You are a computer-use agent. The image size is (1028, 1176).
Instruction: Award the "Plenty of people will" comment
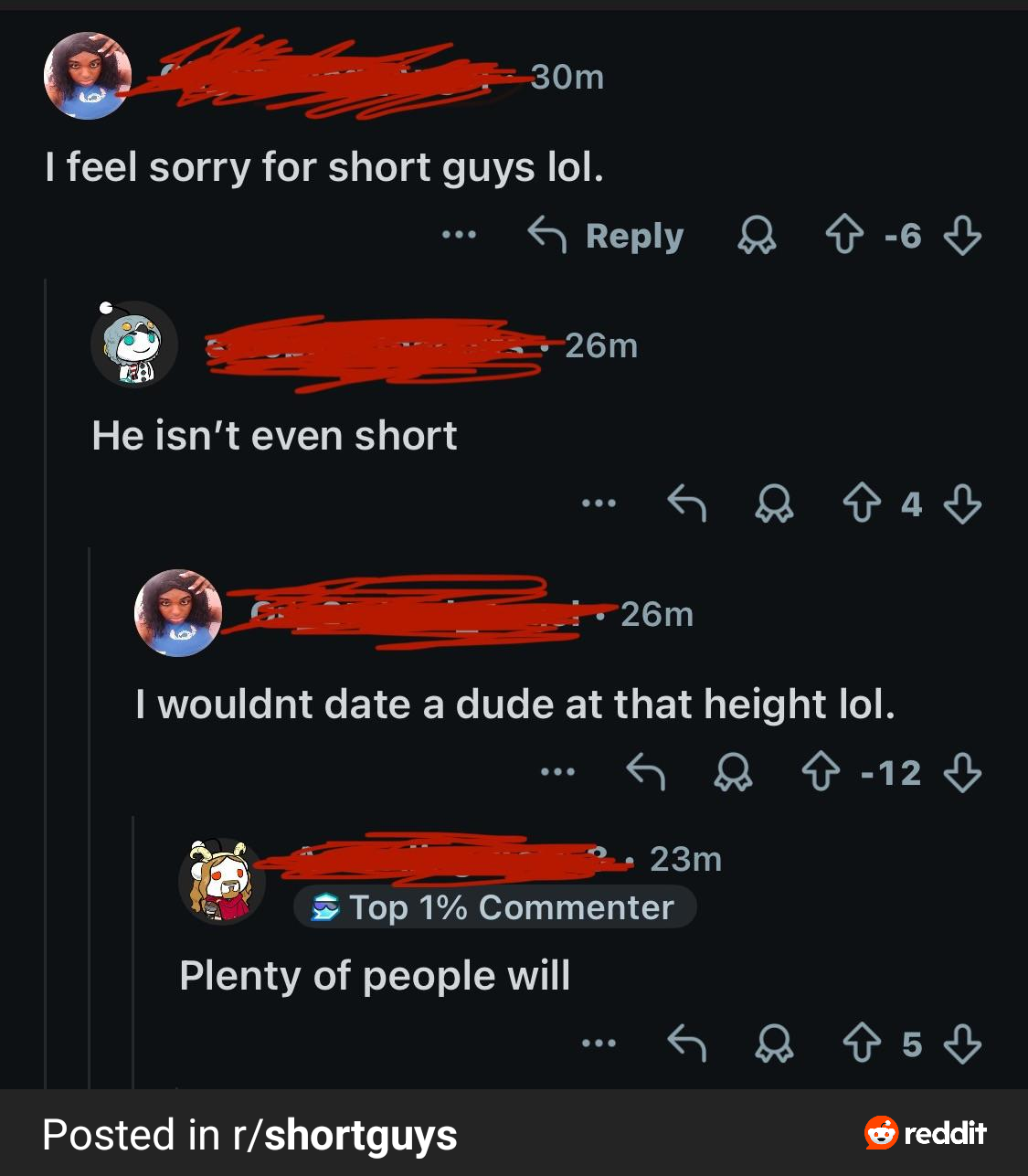774,1043
